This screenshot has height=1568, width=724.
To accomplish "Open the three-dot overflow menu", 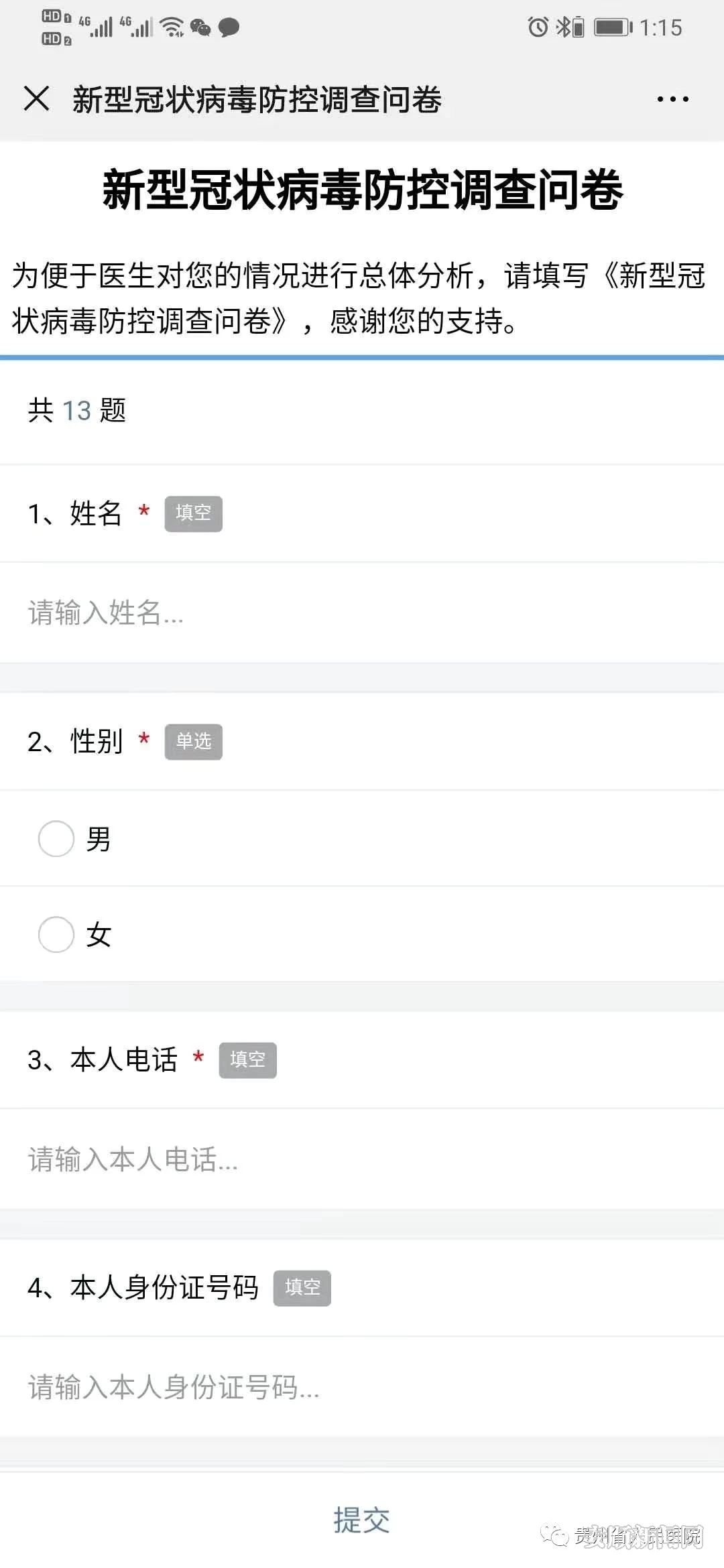I will tap(672, 99).
